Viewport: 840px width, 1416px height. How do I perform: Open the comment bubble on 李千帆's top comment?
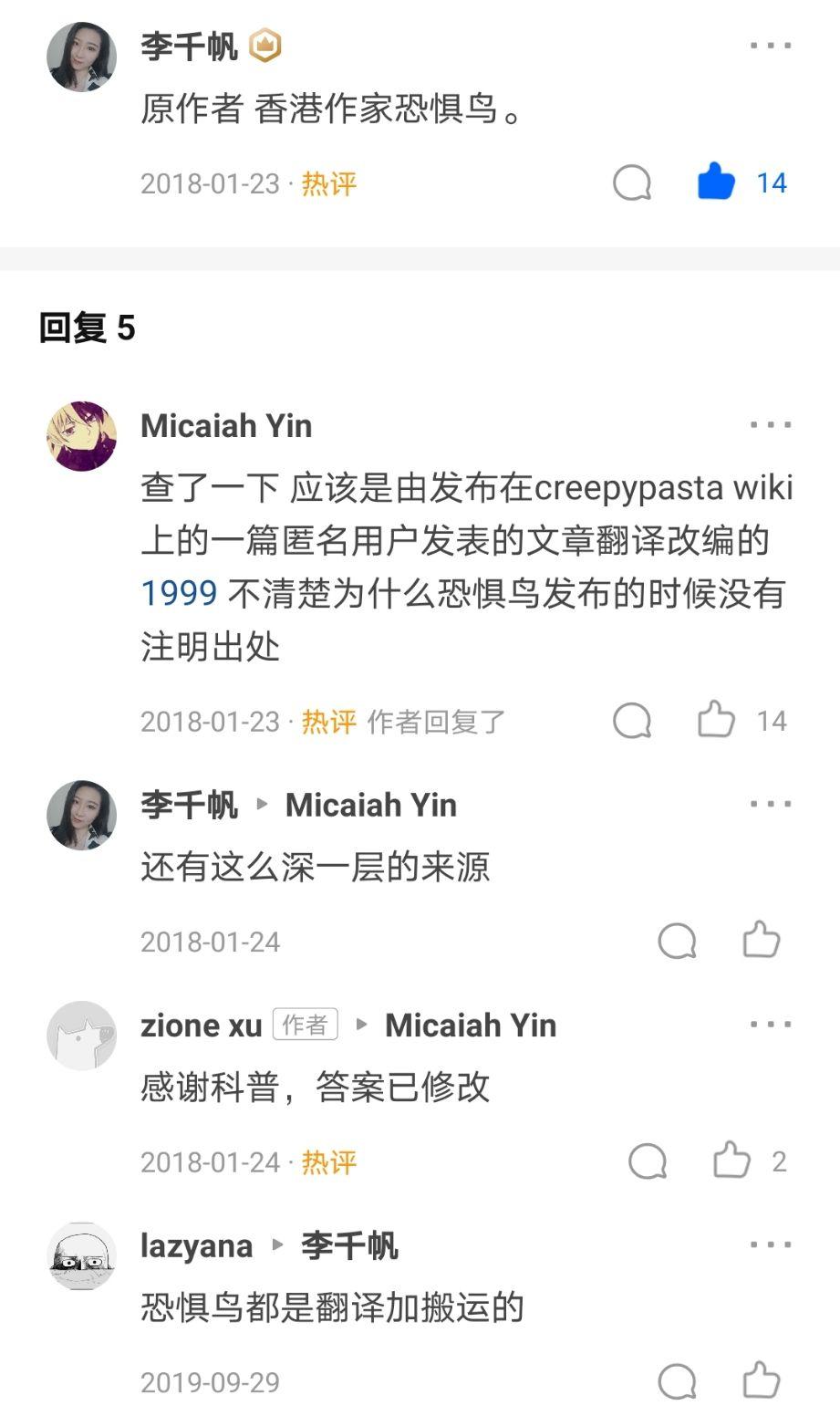point(633,182)
